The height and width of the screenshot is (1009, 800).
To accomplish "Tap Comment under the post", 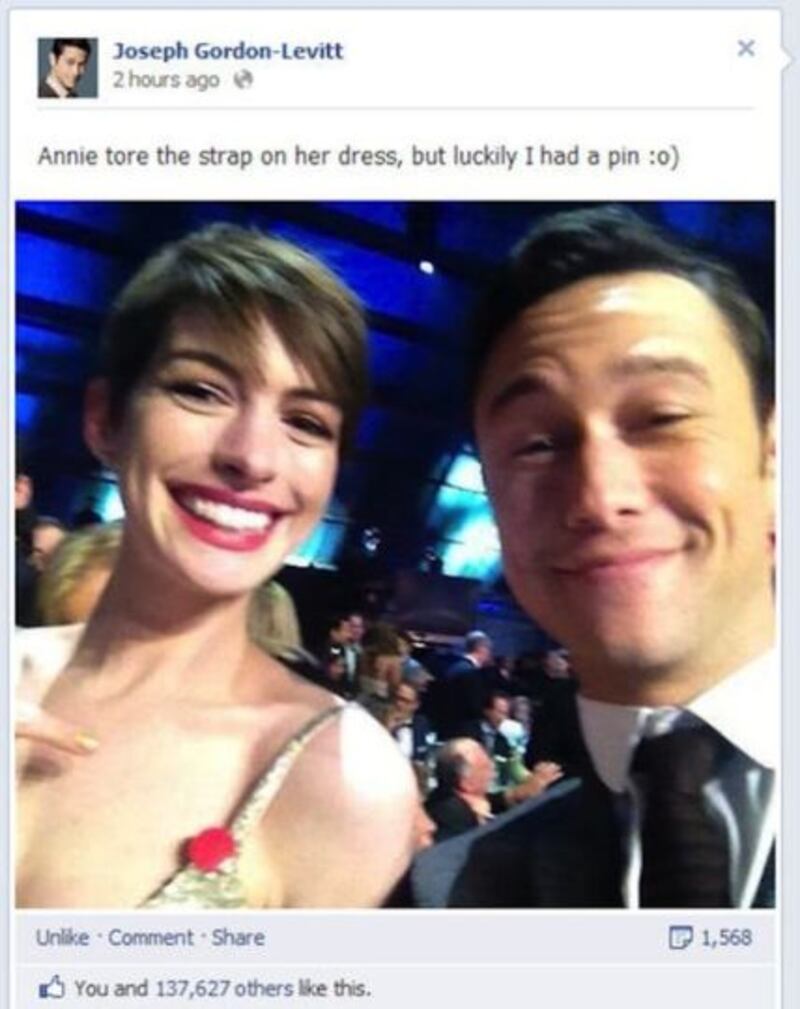I will [x=150, y=938].
